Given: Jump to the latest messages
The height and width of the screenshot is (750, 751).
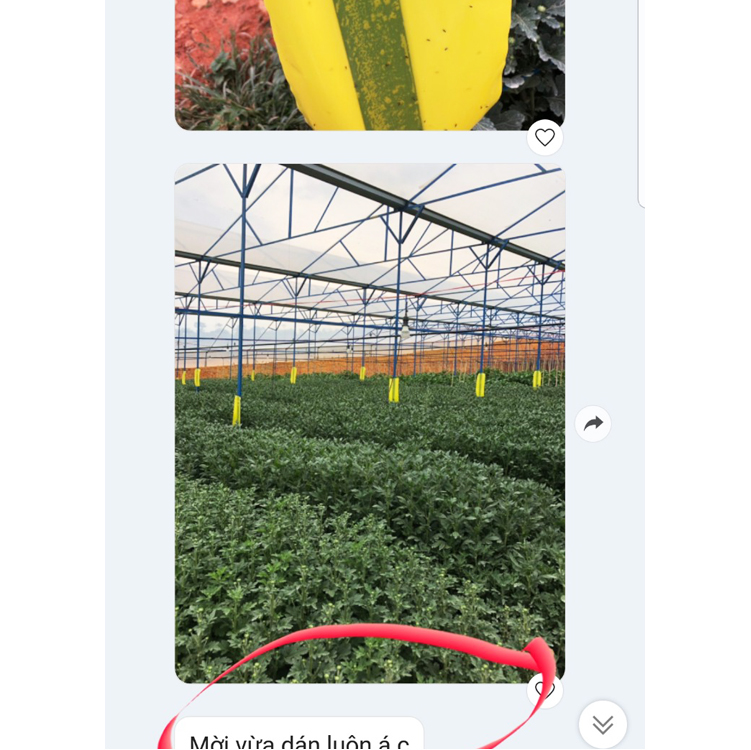Looking at the screenshot, I should coord(602,724).
